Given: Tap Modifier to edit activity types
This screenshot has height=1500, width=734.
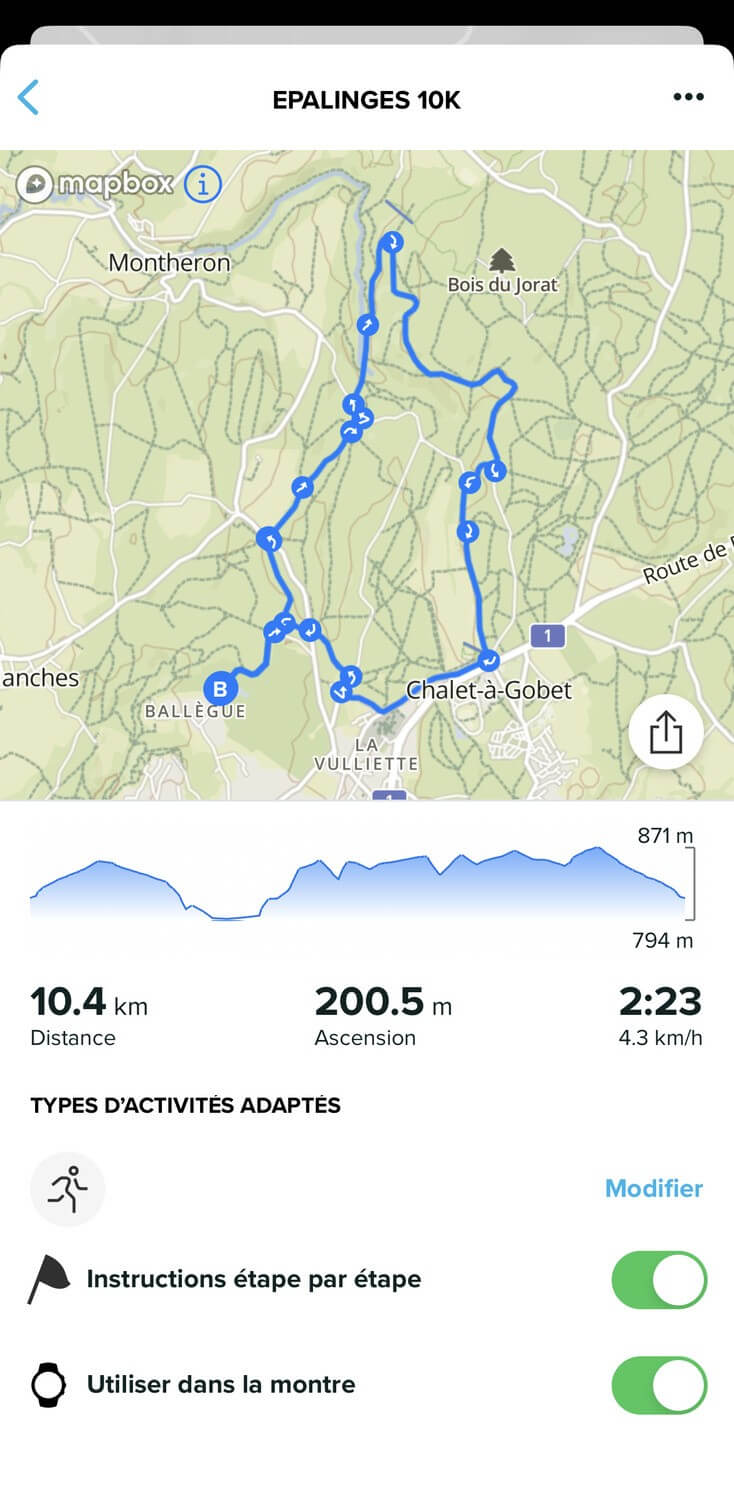Looking at the screenshot, I should tap(654, 1188).
